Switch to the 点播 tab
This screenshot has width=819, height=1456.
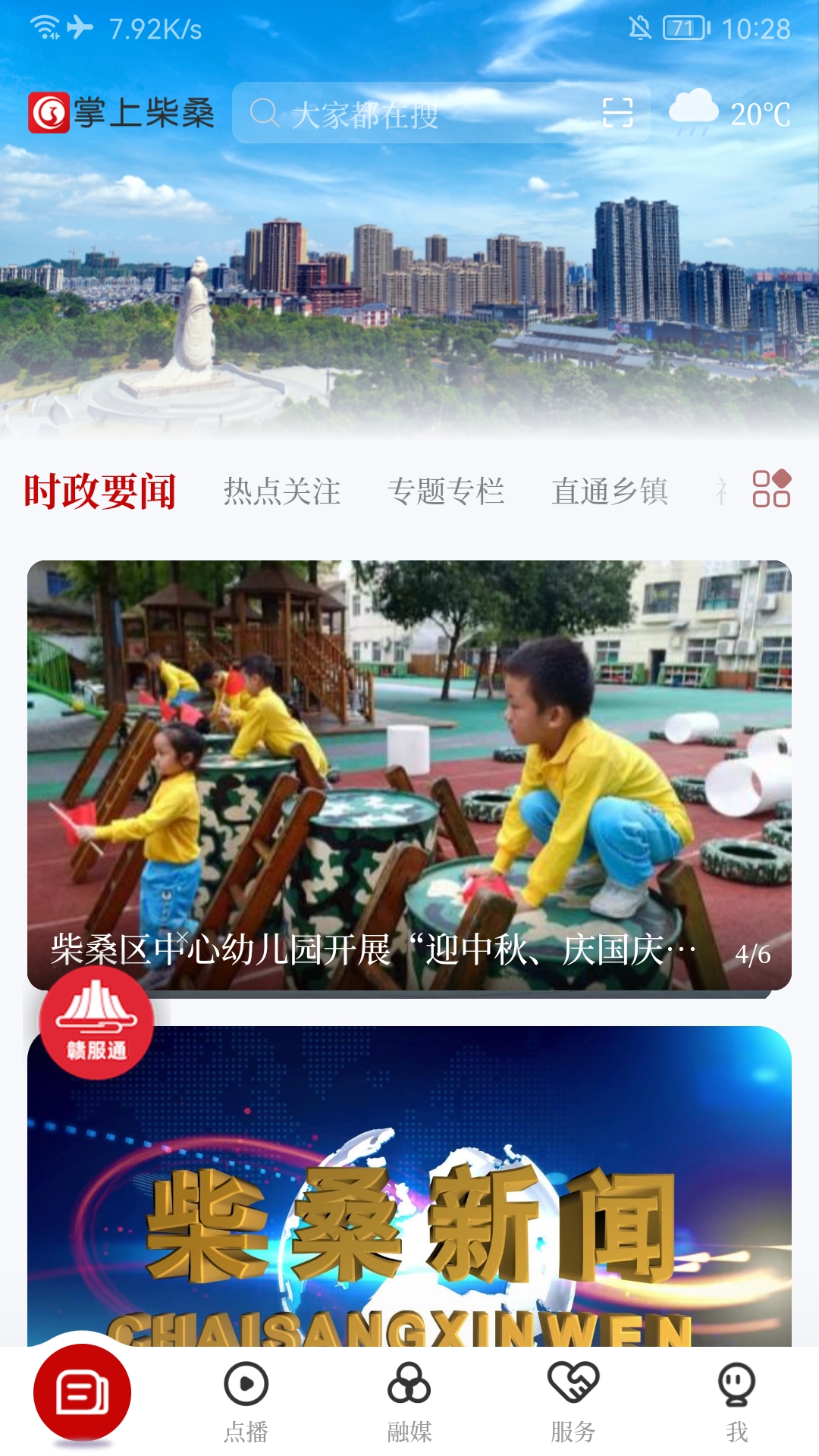click(x=246, y=1401)
